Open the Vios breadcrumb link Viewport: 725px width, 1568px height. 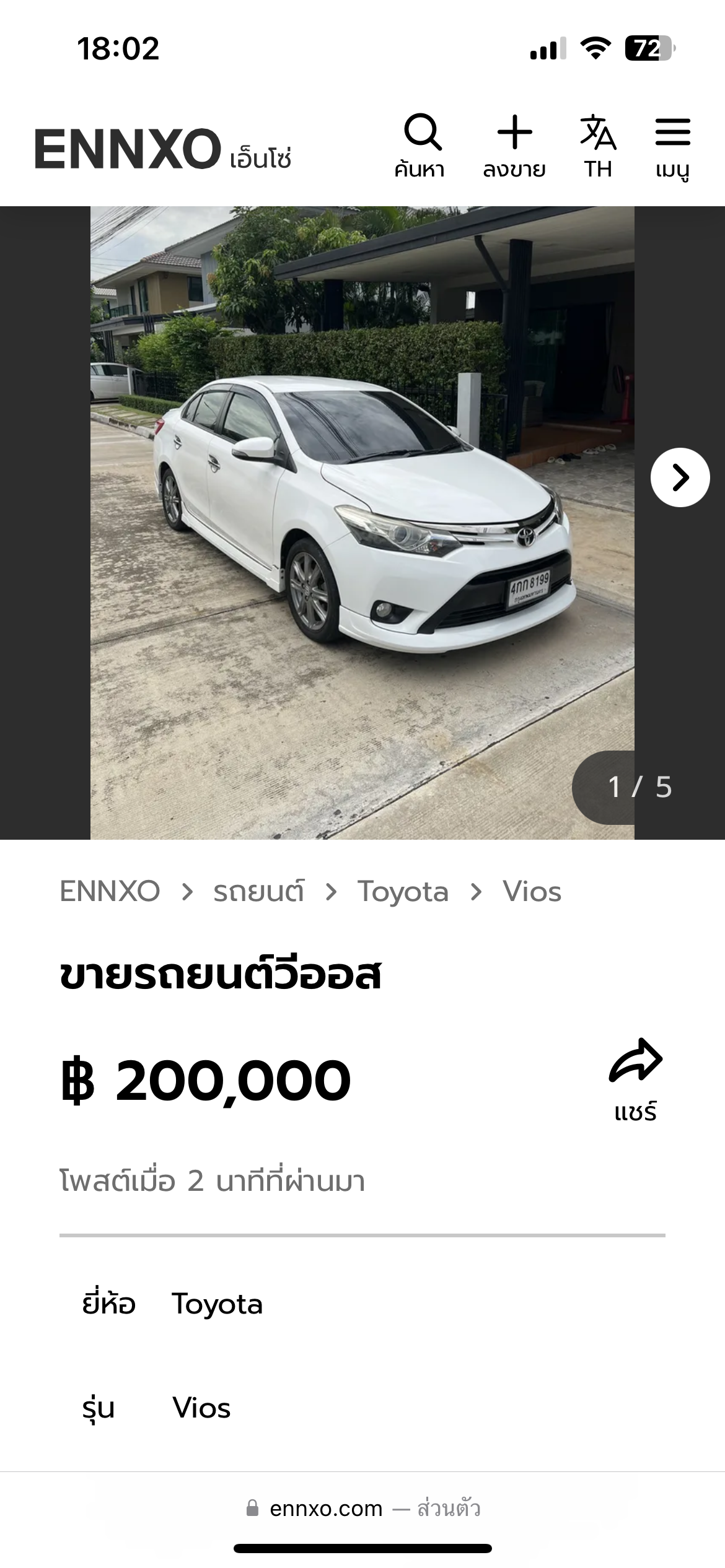click(532, 892)
